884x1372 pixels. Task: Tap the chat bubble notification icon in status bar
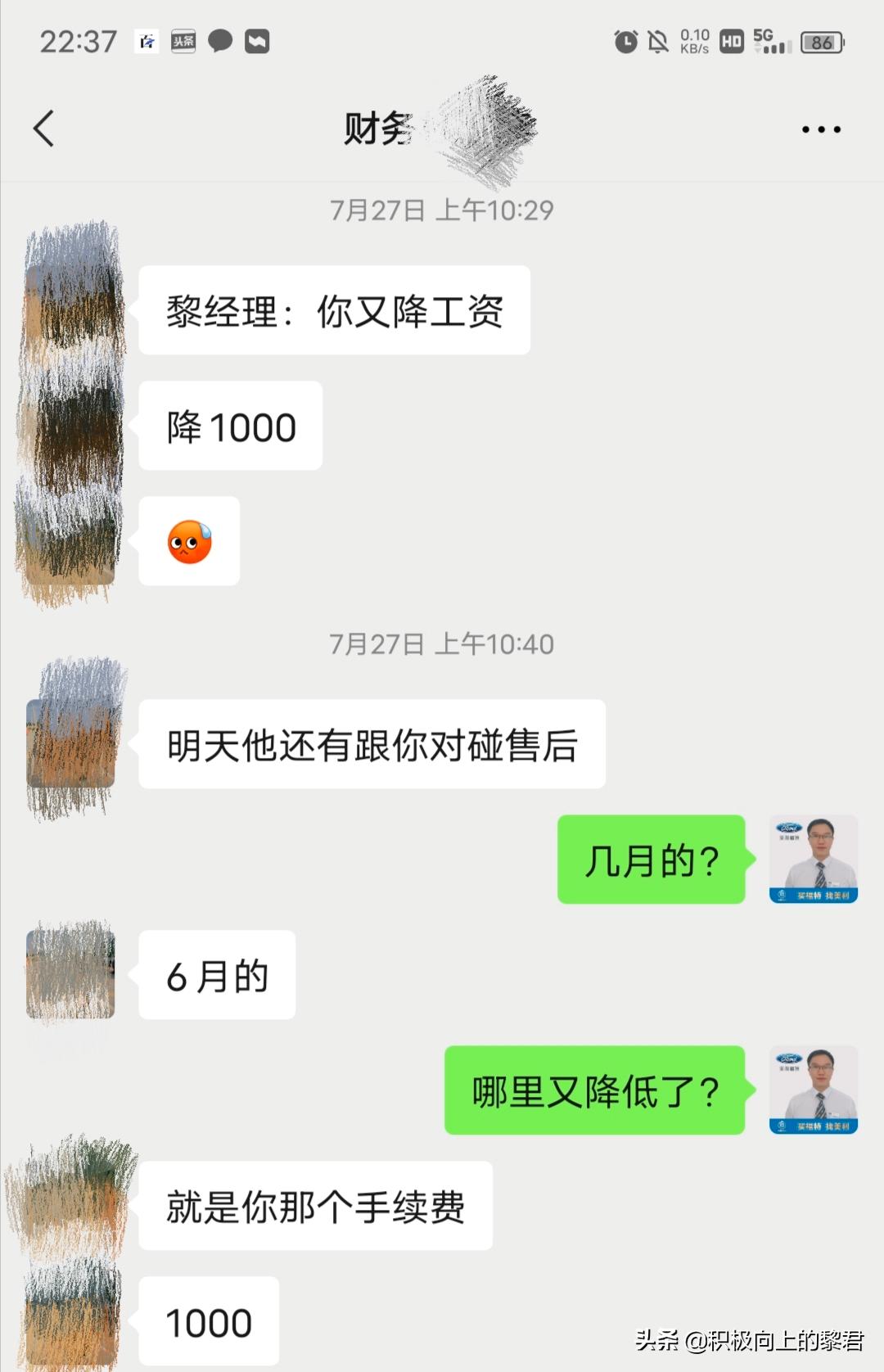[219, 41]
